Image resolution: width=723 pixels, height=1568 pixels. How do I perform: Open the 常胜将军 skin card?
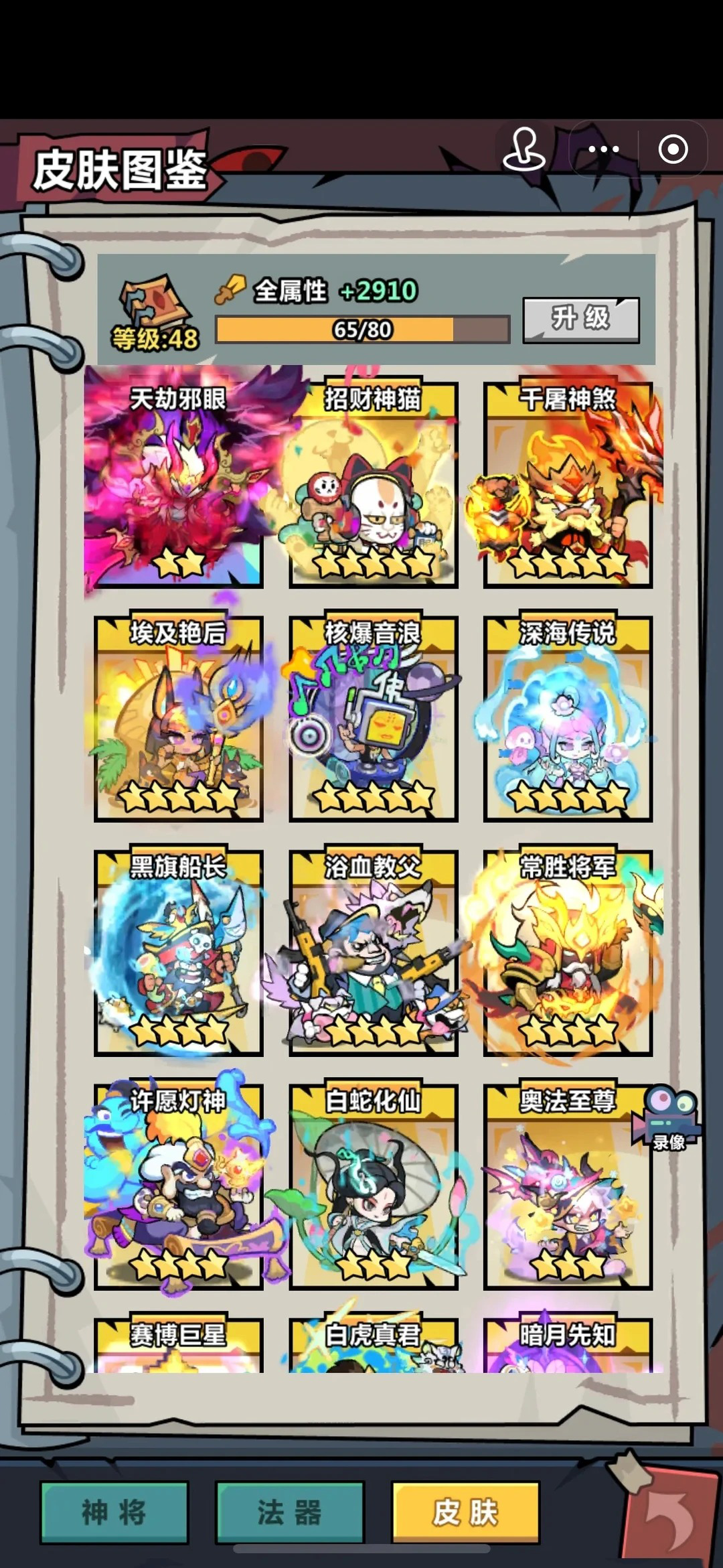568,952
